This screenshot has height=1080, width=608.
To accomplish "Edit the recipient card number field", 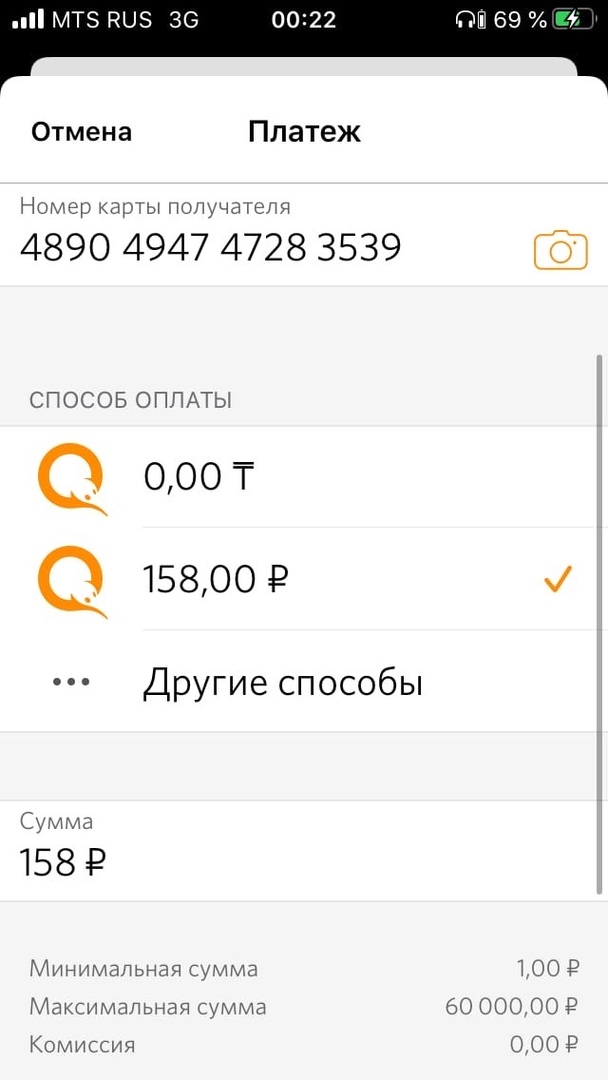I will pos(210,246).
